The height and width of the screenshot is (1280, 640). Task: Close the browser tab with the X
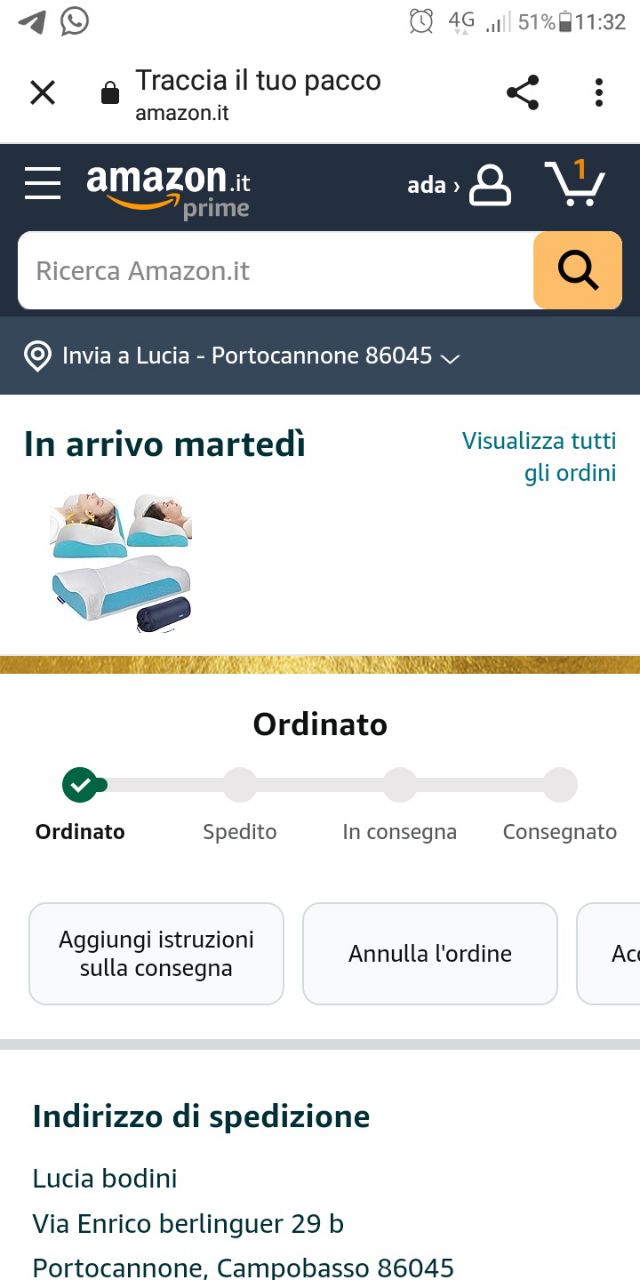click(42, 93)
